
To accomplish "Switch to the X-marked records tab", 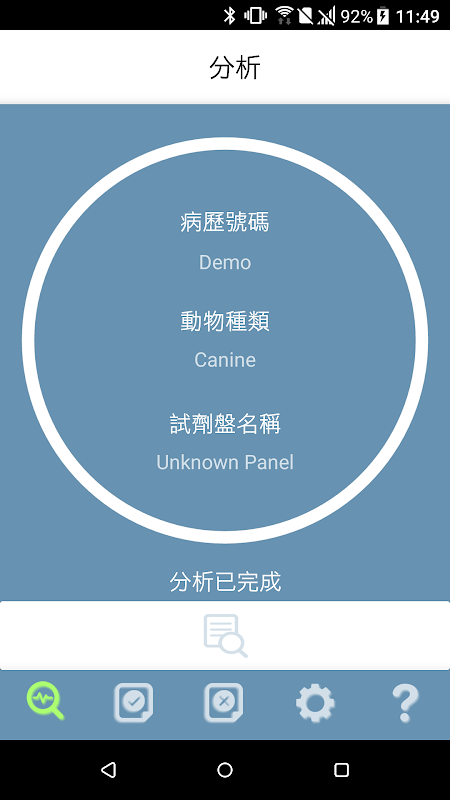I will [x=224, y=703].
